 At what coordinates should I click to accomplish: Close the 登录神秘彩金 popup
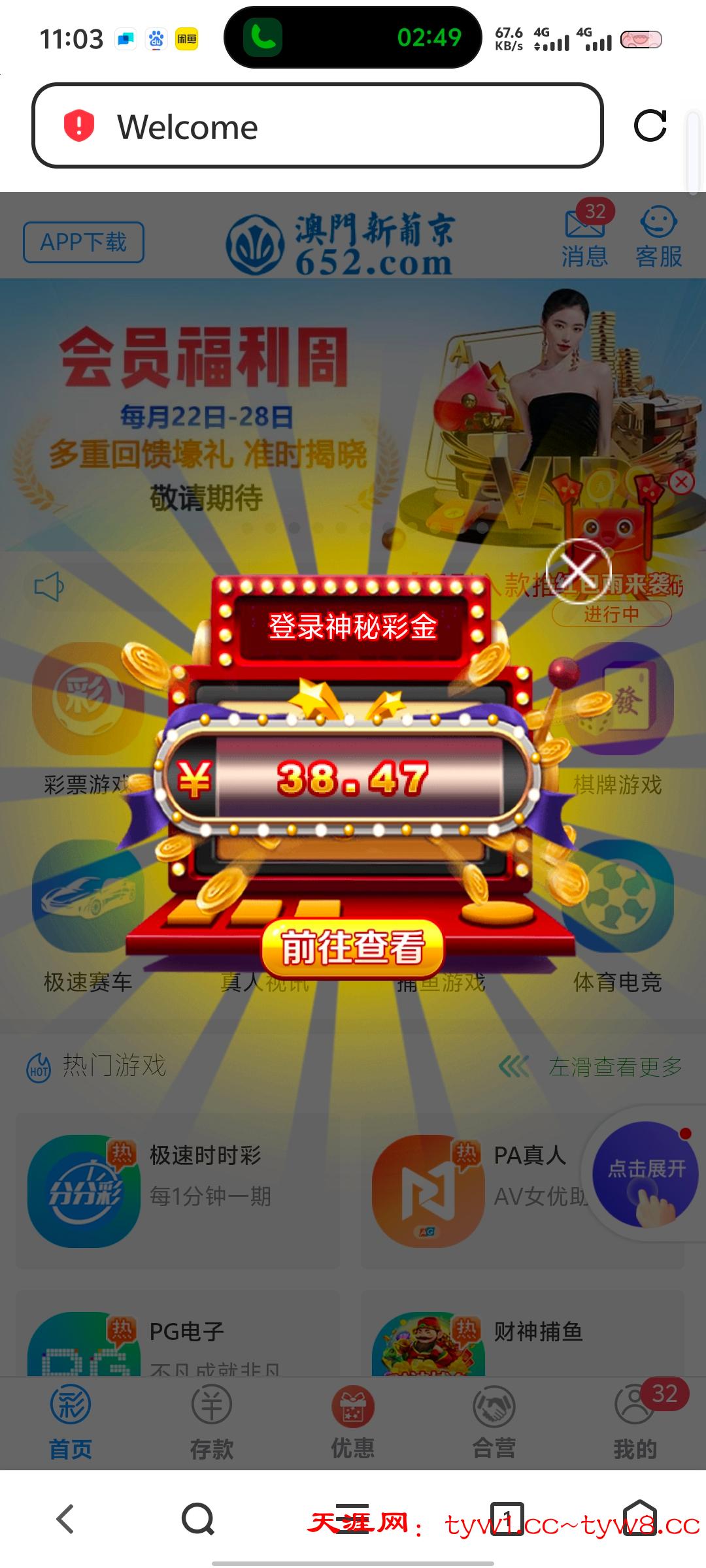pos(579,571)
